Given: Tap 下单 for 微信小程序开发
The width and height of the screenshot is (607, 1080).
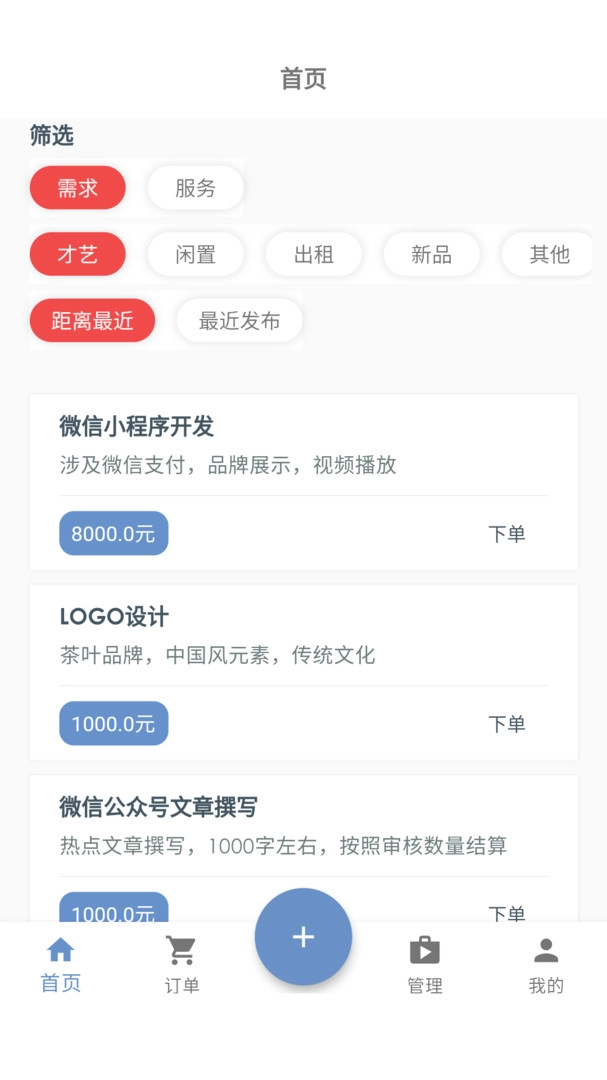Looking at the screenshot, I should coord(506,534).
